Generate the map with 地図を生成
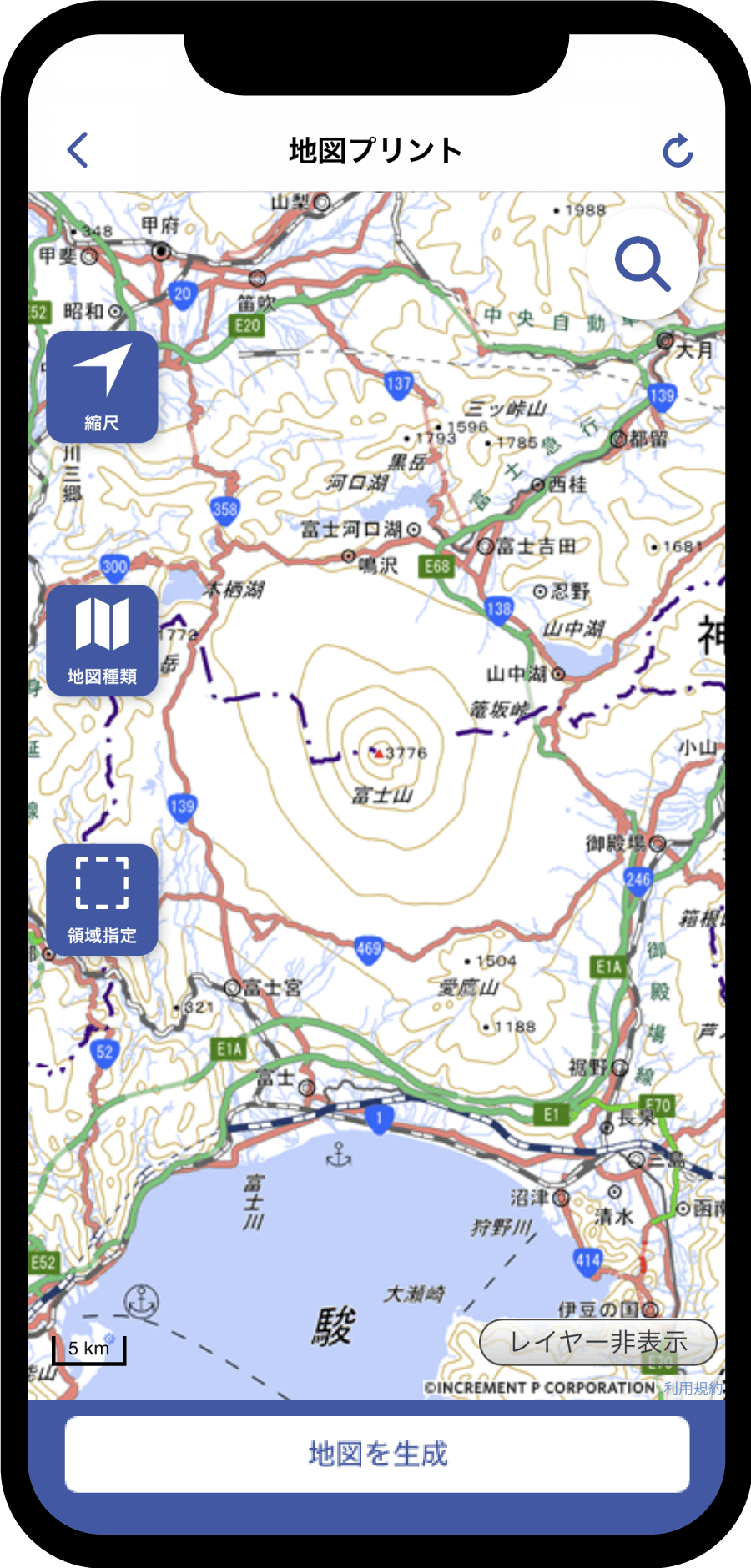The height and width of the screenshot is (1568, 751). [x=377, y=1454]
